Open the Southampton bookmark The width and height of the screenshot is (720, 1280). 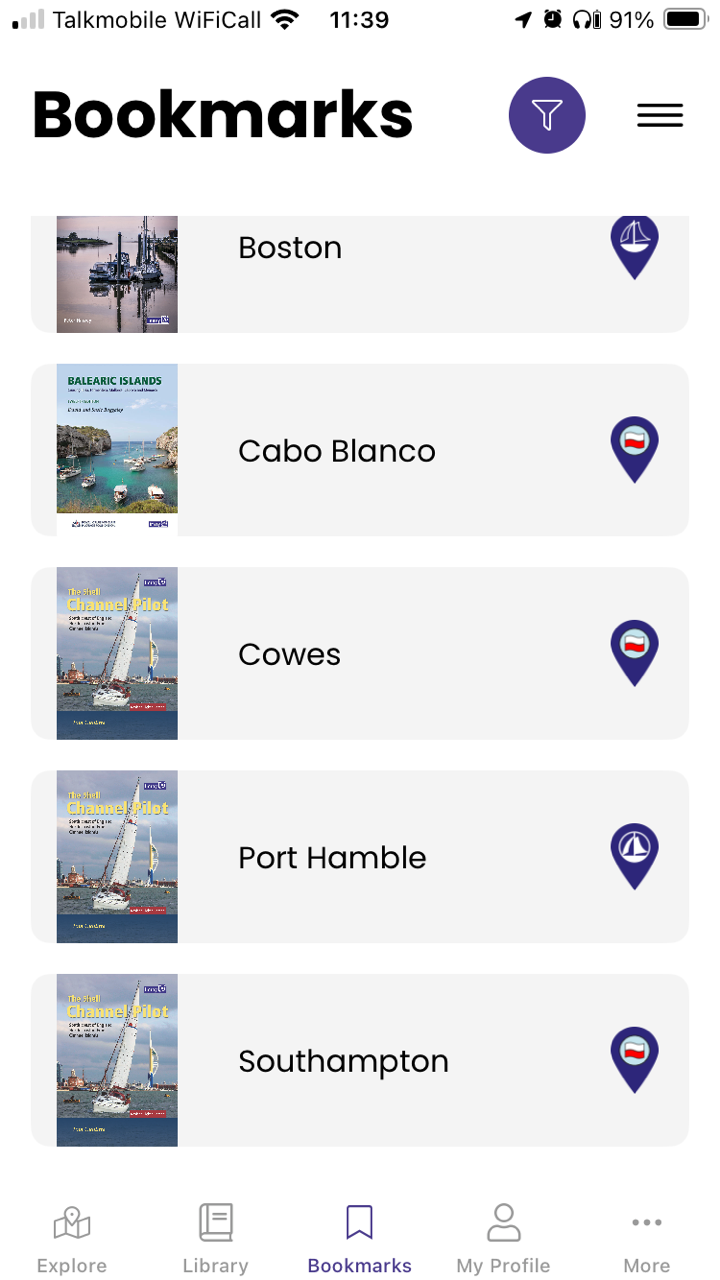[x=343, y=1061]
